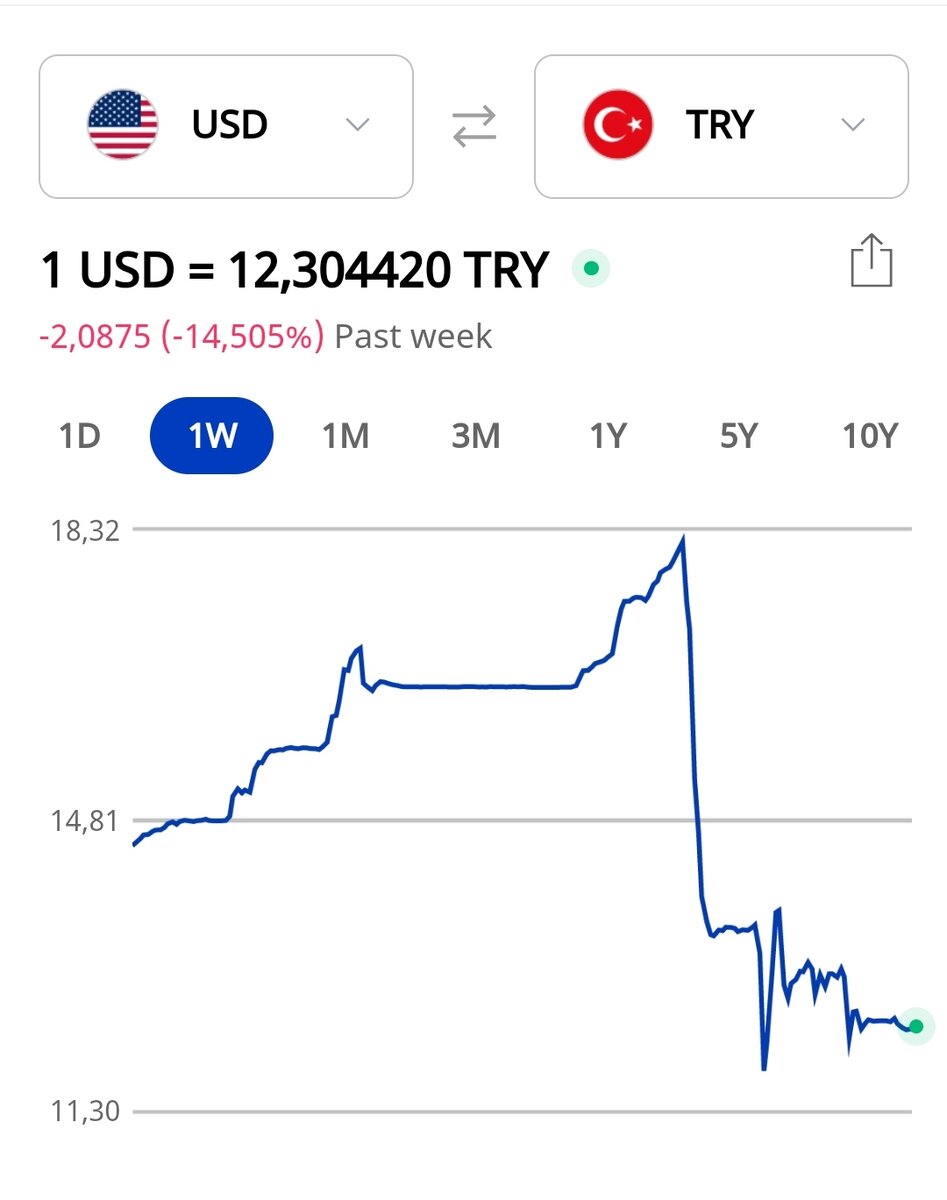Viewport: 947px width, 1200px height.
Task: Click the TRY Turkish flag icon
Action: [x=617, y=124]
